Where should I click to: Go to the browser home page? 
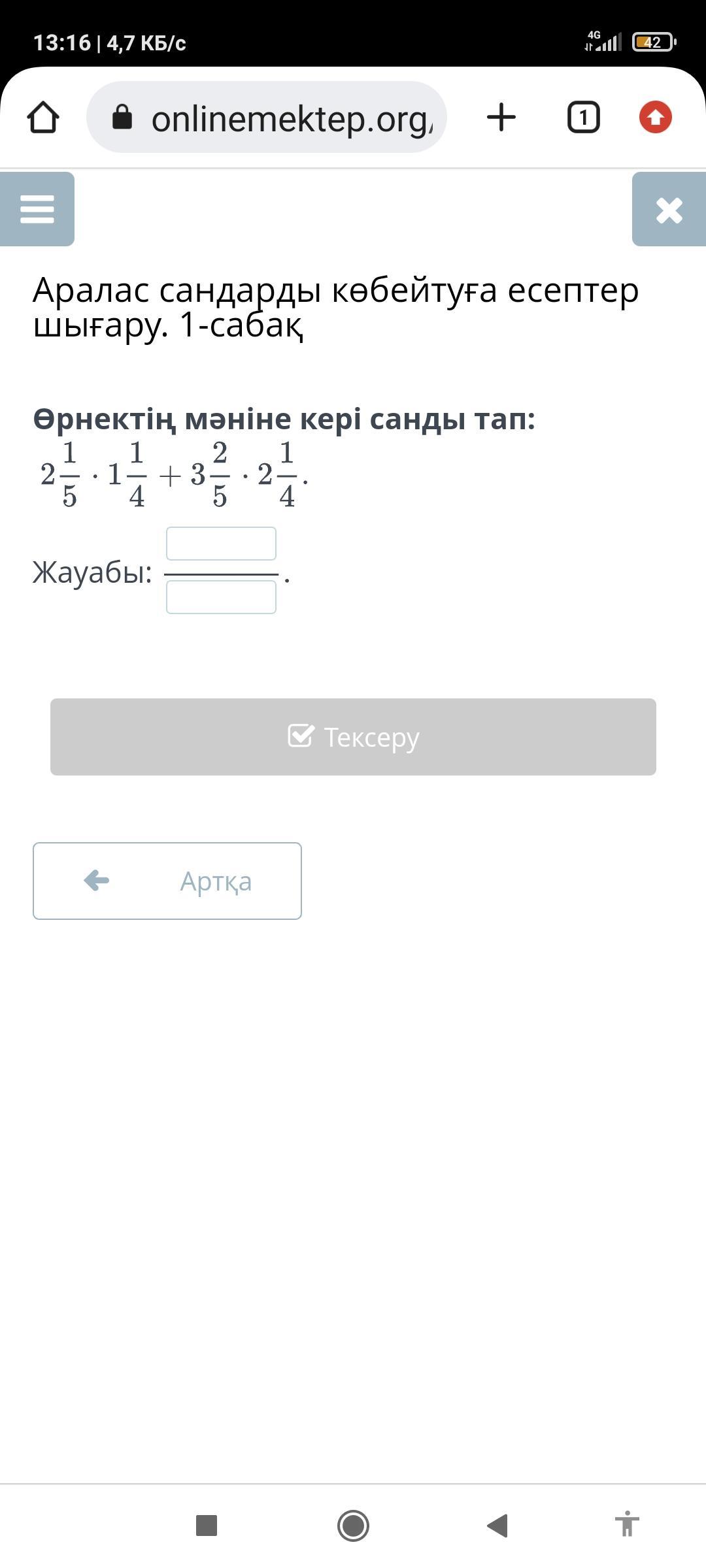tap(43, 118)
